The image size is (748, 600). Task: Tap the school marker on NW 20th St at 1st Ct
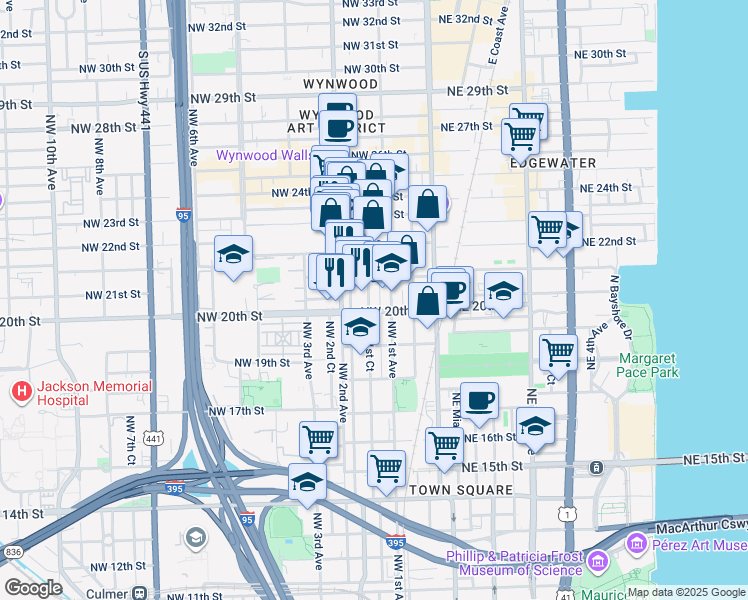pos(360,330)
